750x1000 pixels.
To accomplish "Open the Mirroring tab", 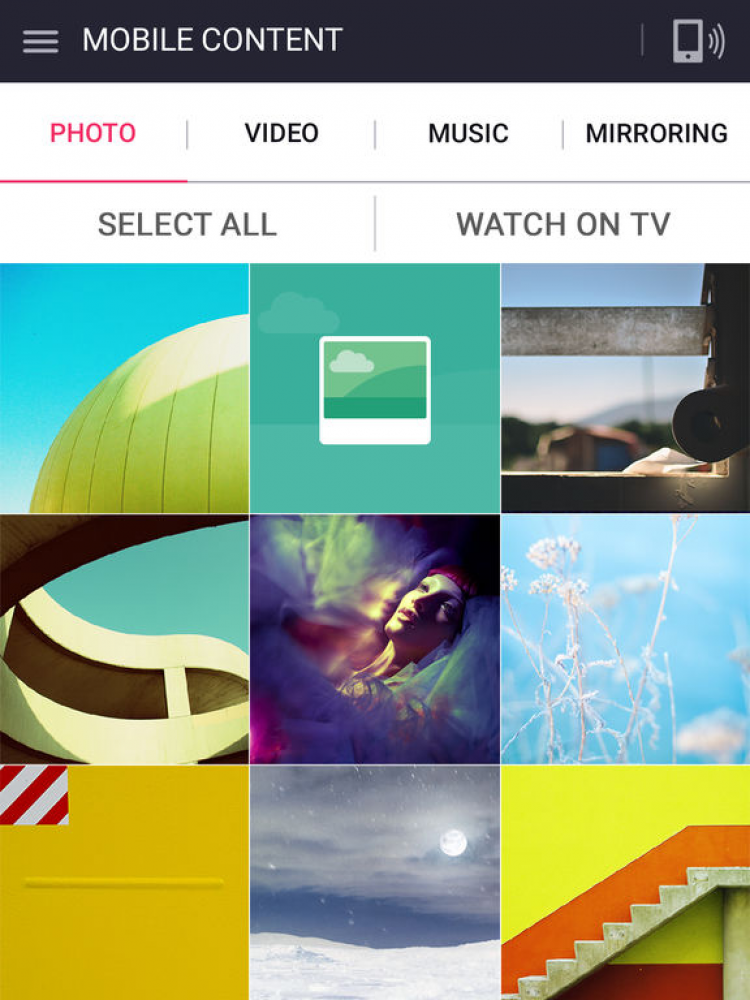I will [656, 133].
